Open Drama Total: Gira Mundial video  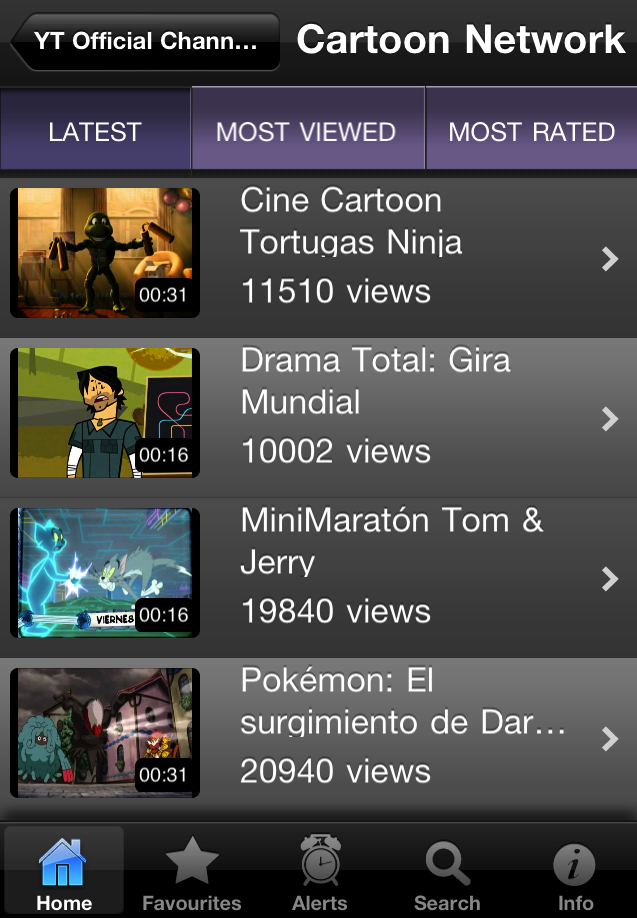tap(318, 417)
